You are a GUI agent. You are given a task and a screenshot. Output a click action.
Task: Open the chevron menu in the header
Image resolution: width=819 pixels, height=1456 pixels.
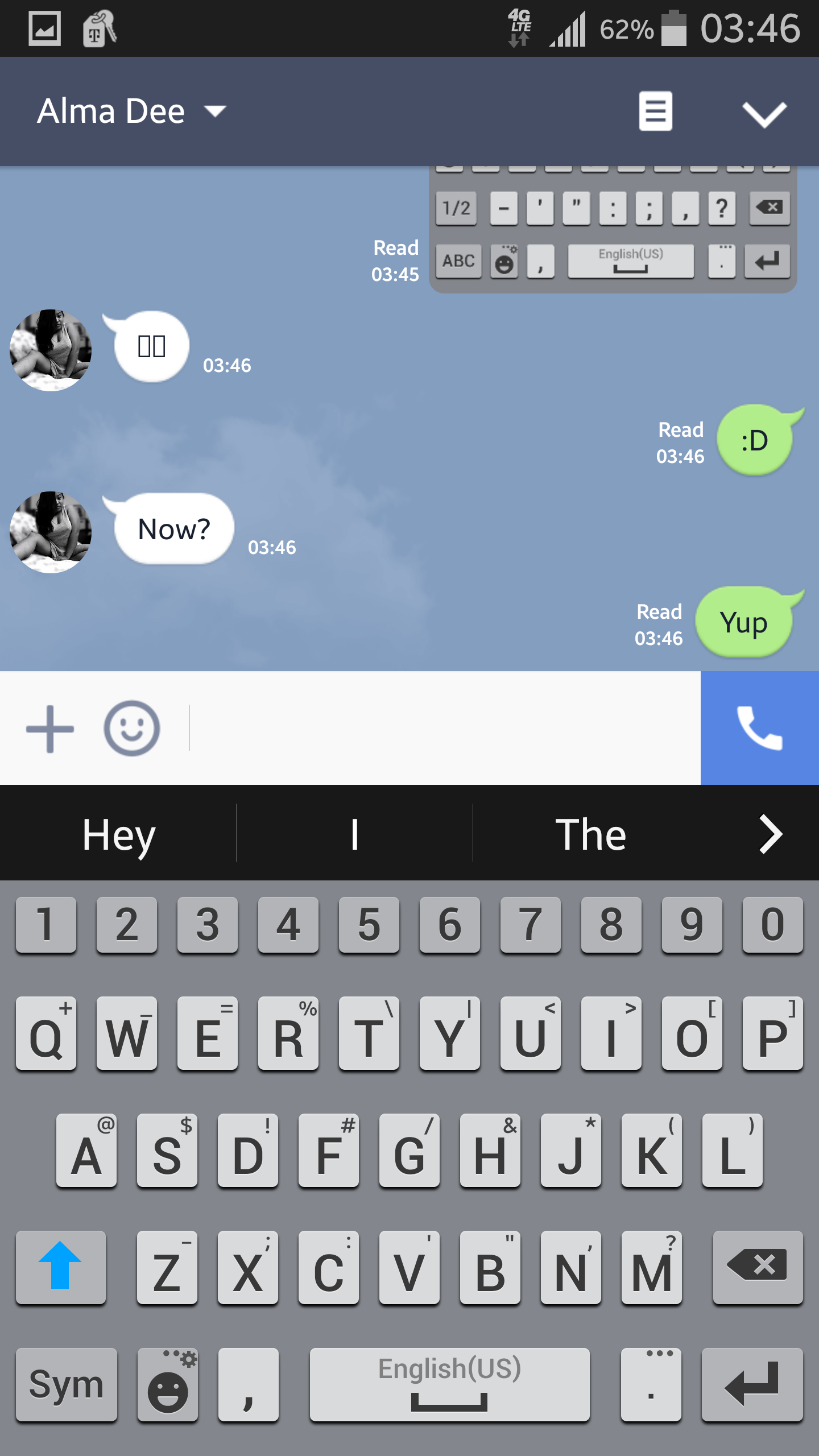tap(764, 114)
